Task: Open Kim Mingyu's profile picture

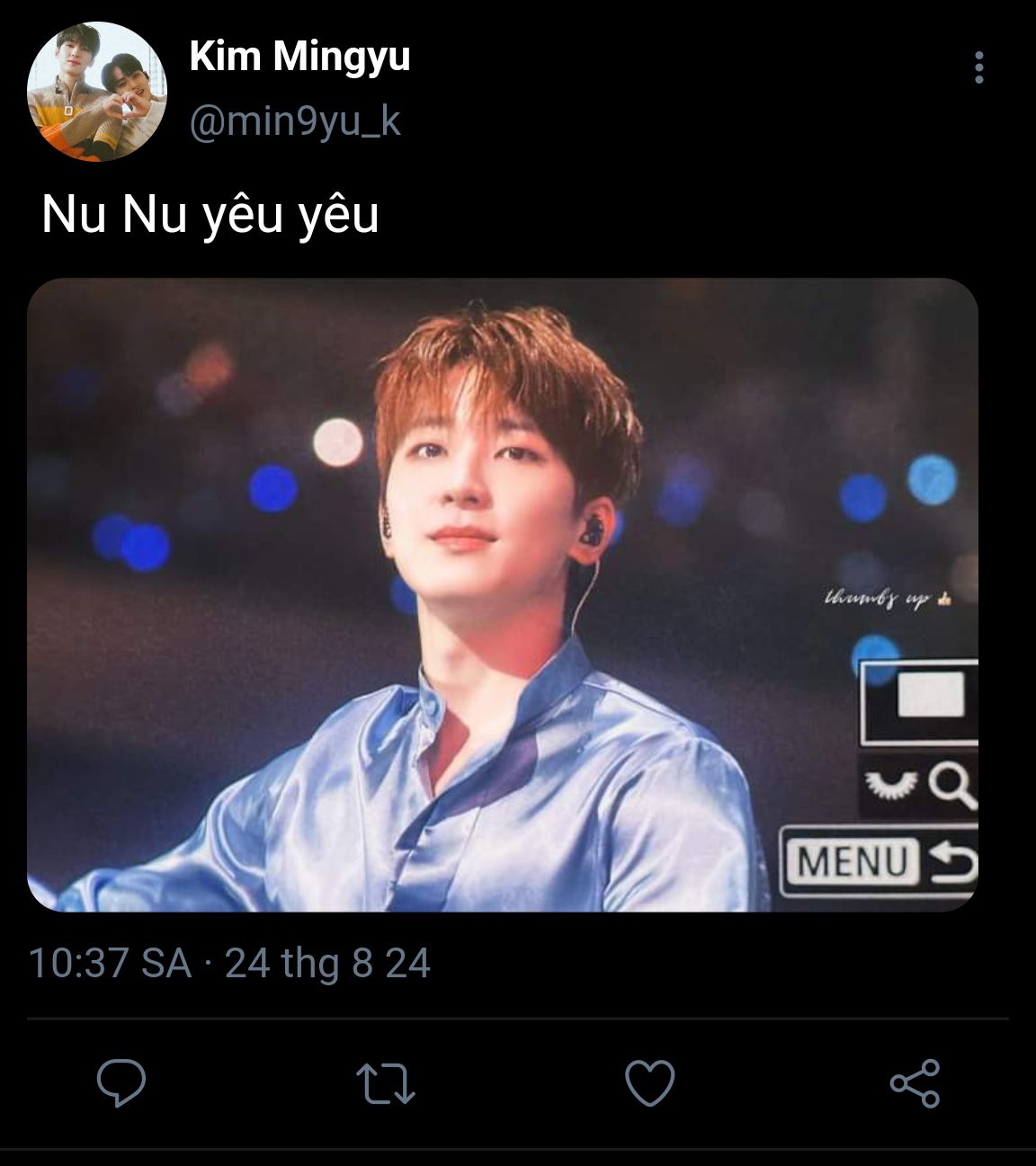Action: pos(97,92)
